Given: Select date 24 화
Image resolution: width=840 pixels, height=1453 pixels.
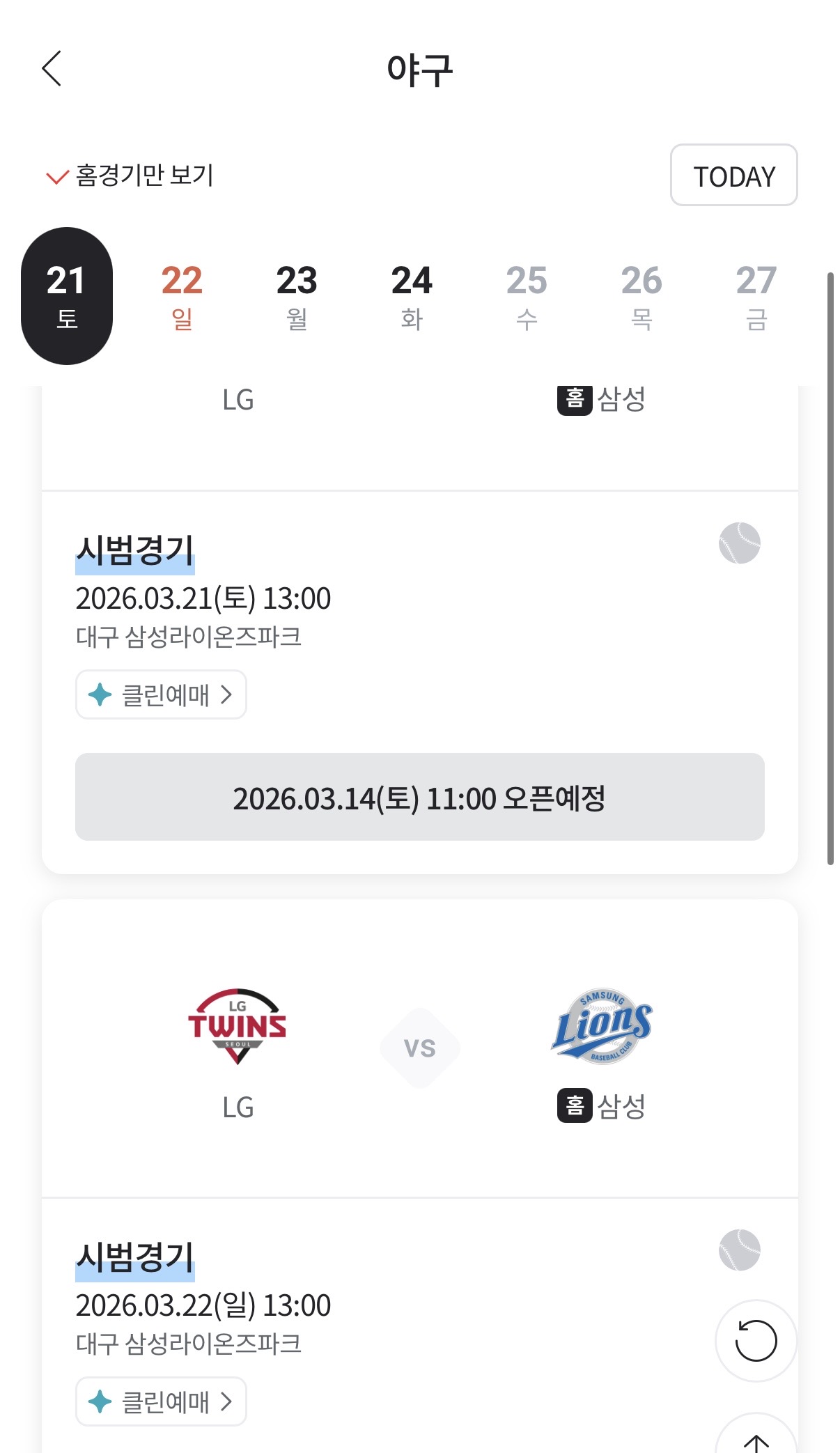Looking at the screenshot, I should 412,296.
